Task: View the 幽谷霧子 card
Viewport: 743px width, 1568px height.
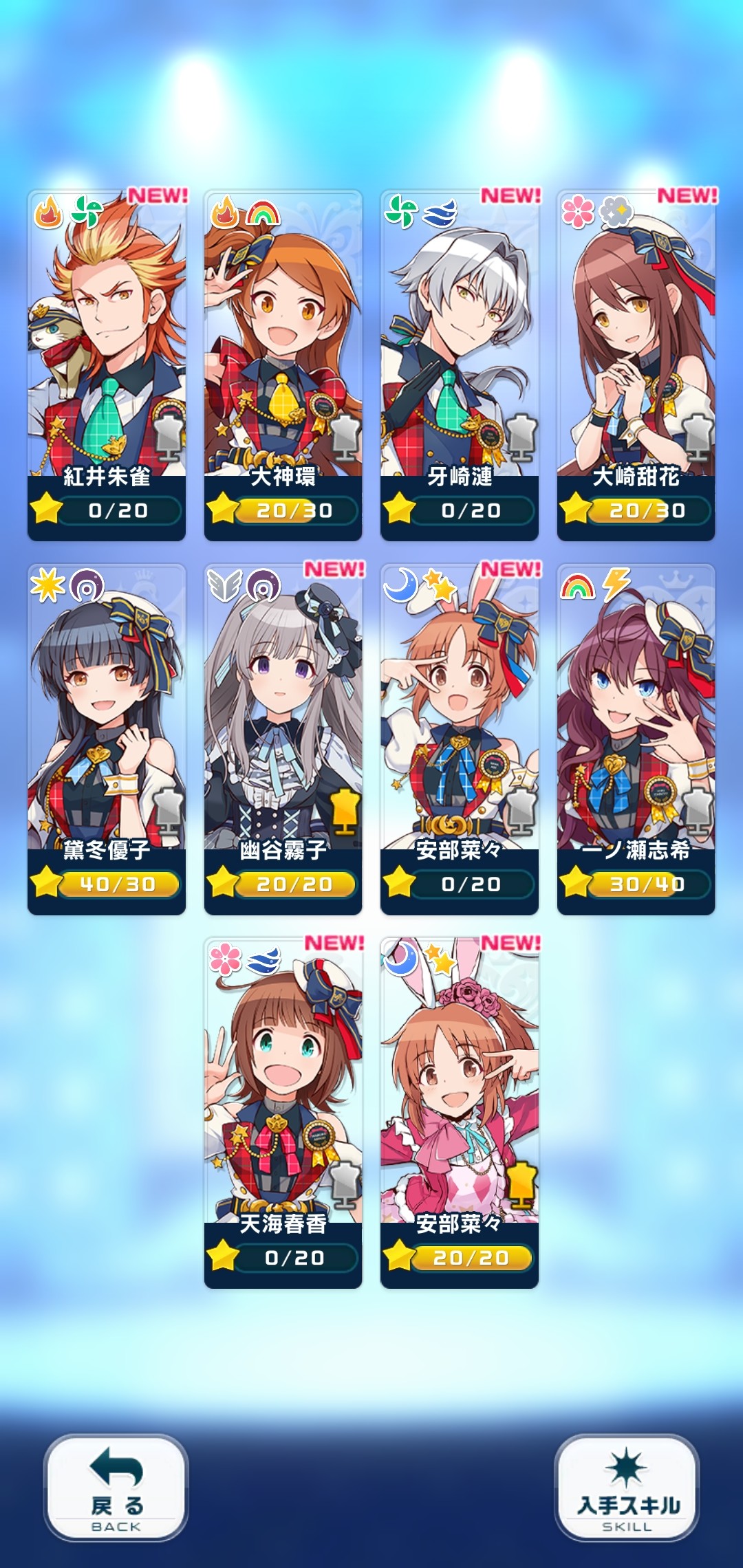Action: (x=283, y=739)
